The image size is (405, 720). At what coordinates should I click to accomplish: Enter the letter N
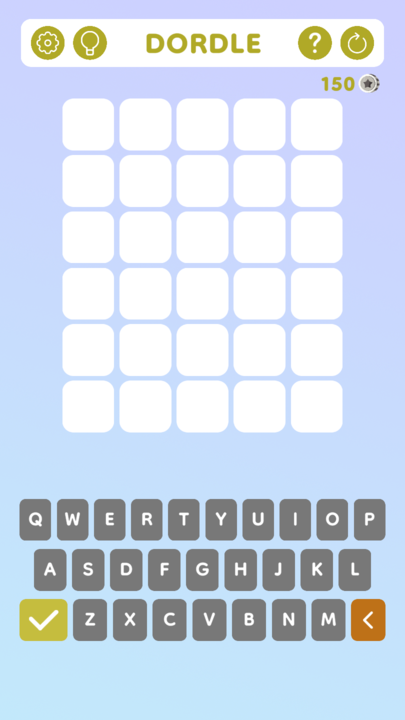[289, 620]
